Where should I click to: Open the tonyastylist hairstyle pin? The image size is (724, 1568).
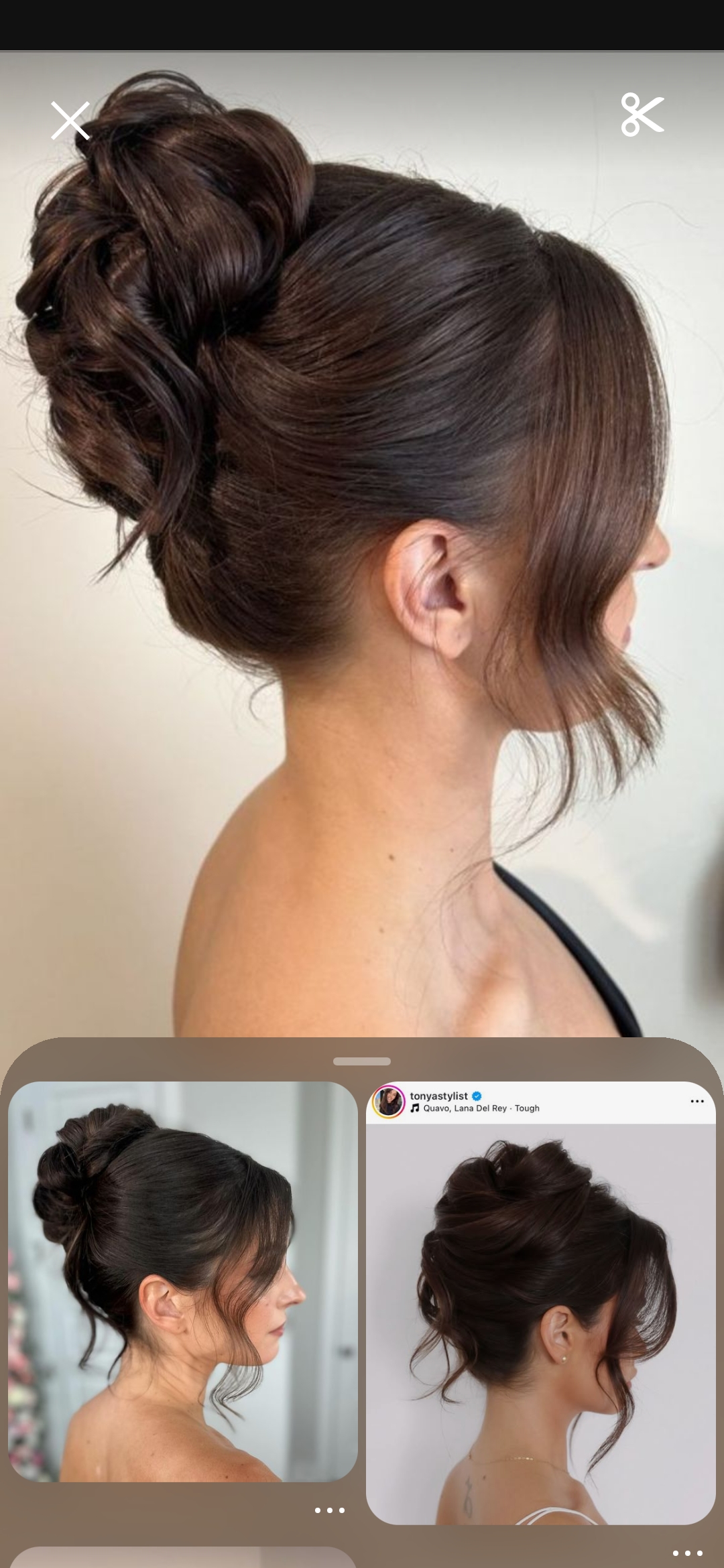[541, 1304]
